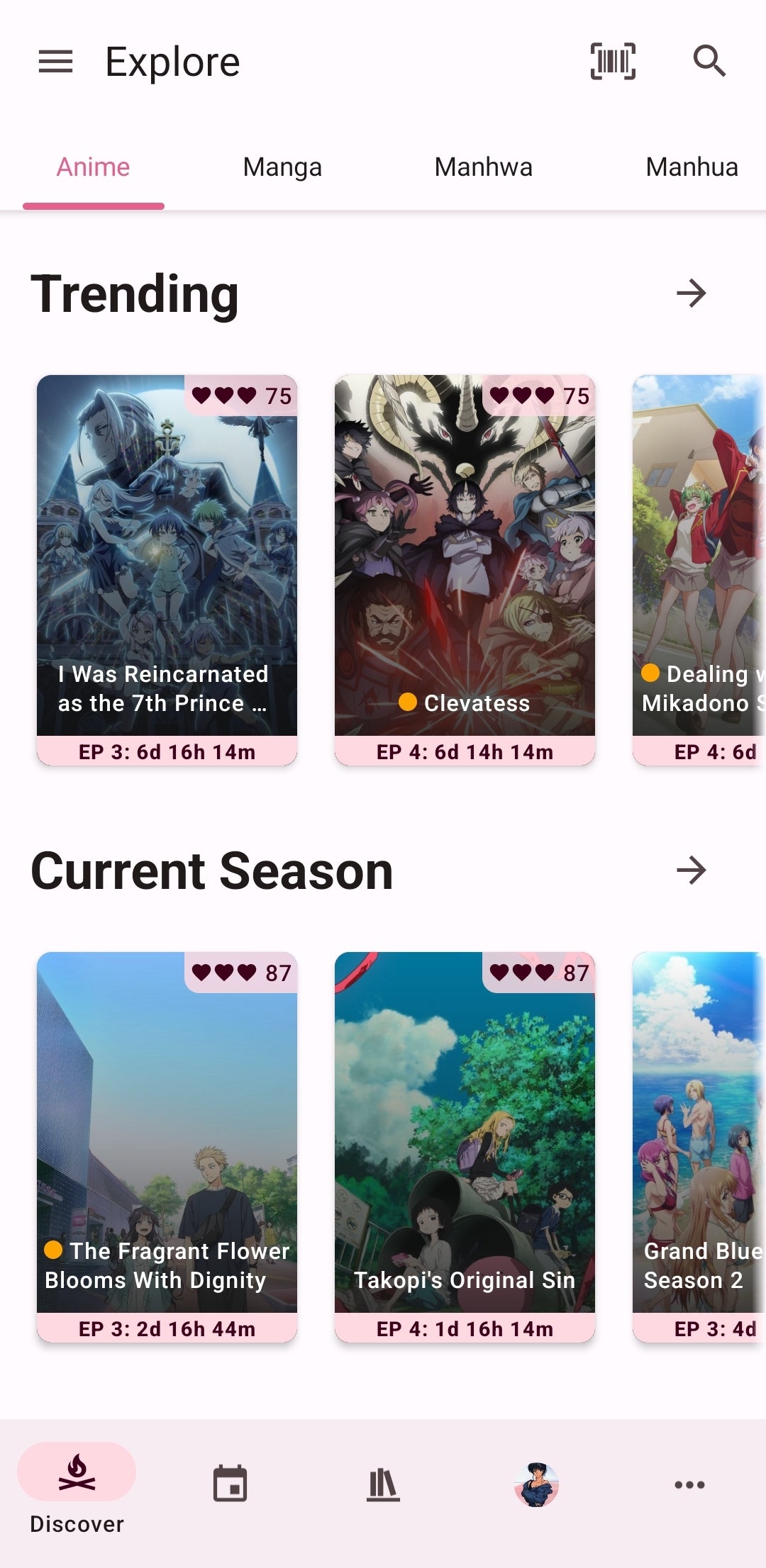766x1568 pixels.
Task: View all Trending titles via arrow
Action: click(x=691, y=293)
